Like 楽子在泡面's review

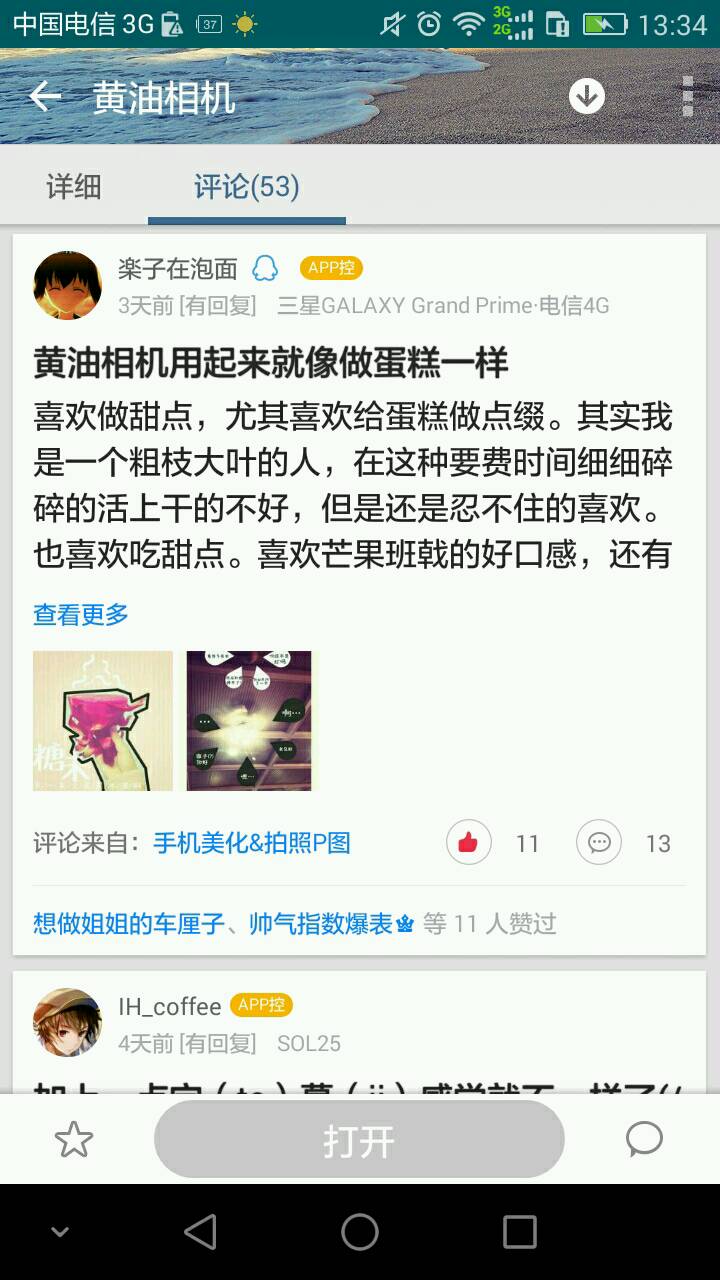[468, 843]
